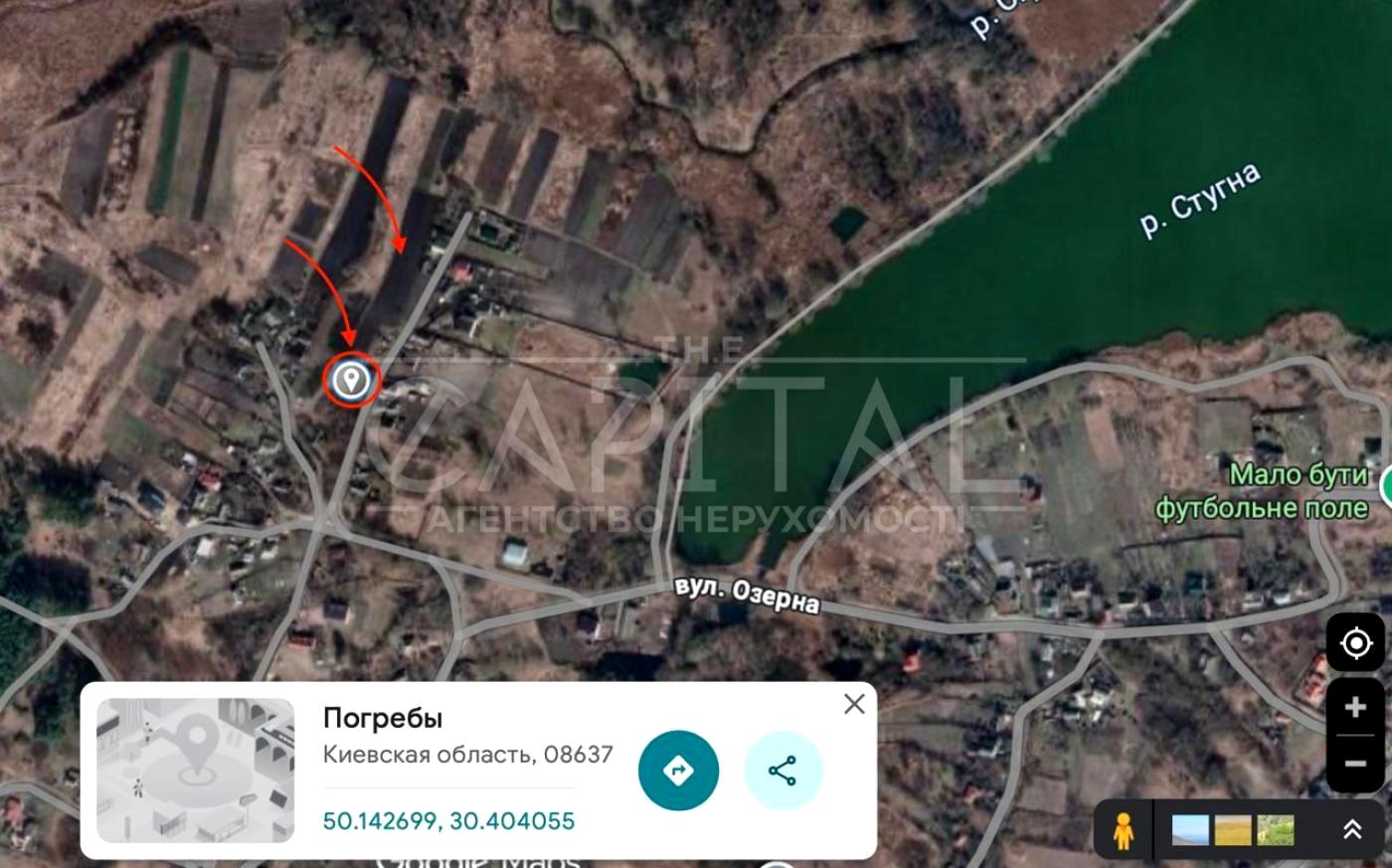Close the Погребы place card
The height and width of the screenshot is (868, 1392).
click(853, 704)
